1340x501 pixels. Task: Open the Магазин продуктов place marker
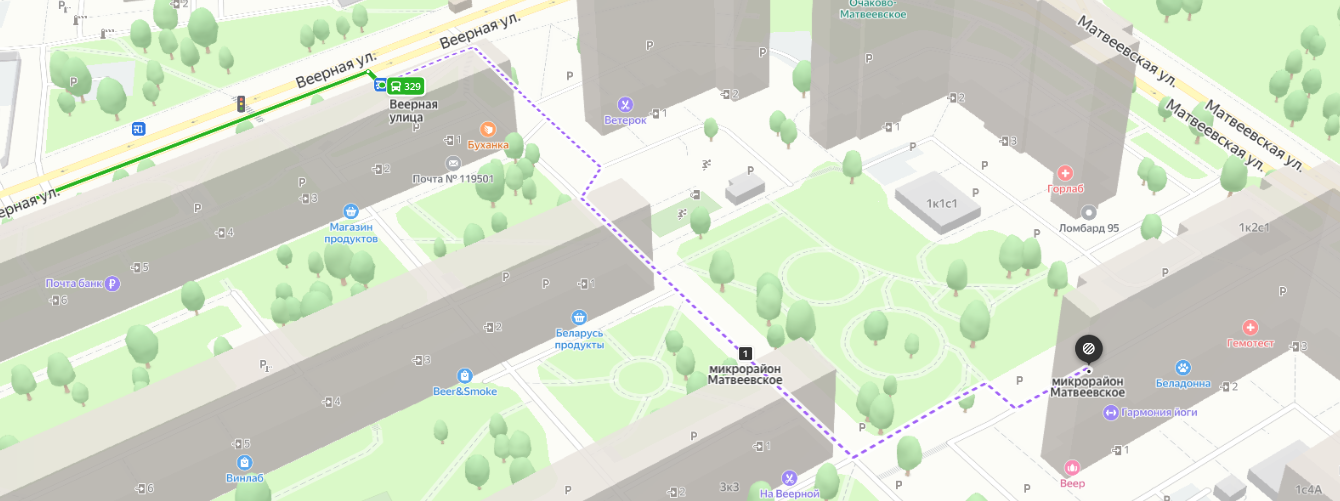[351, 212]
